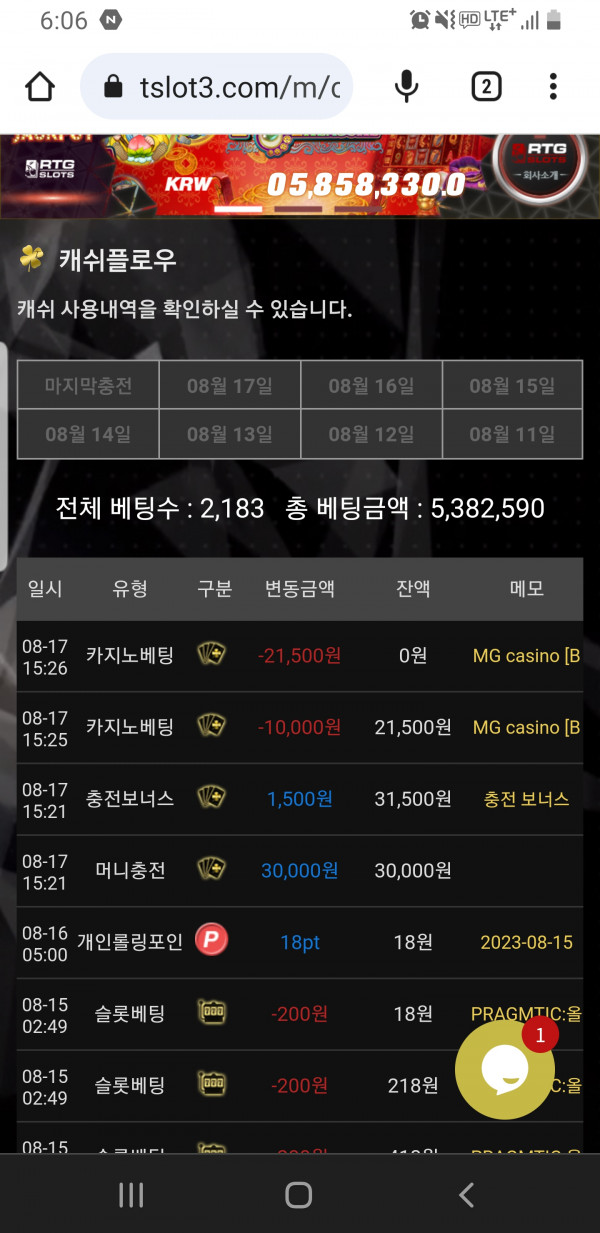The height and width of the screenshot is (1233, 600).
Task: Open recent apps from the navigation bar
Action: click(x=132, y=1194)
